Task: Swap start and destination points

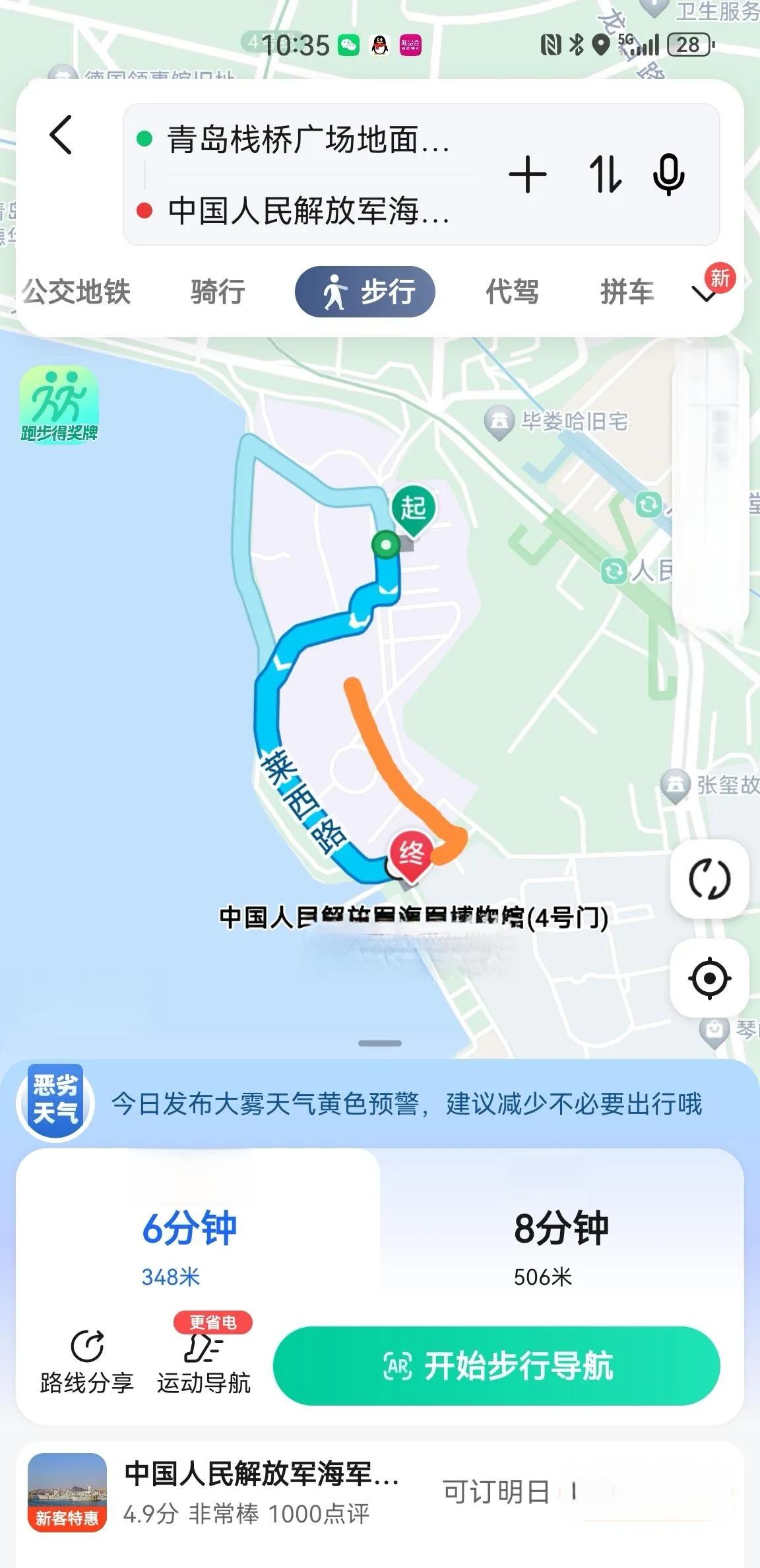Action: click(605, 175)
